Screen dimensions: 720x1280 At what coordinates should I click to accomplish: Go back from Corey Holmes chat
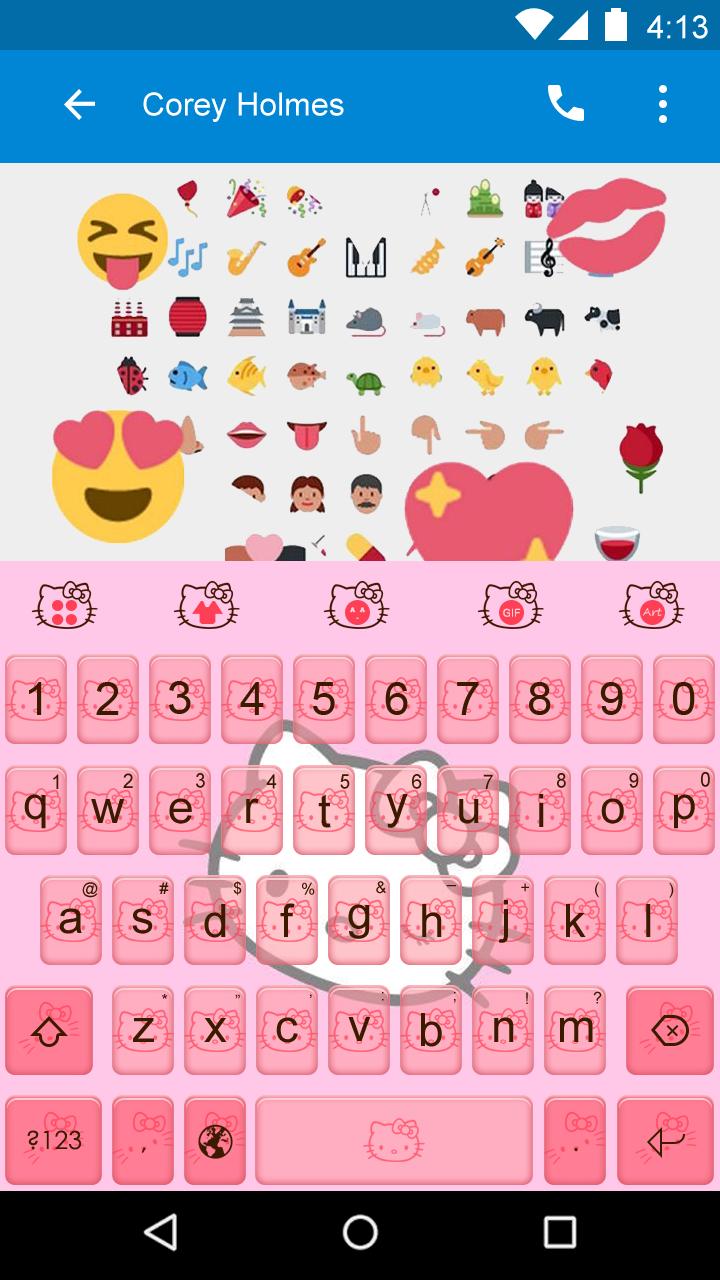79,104
